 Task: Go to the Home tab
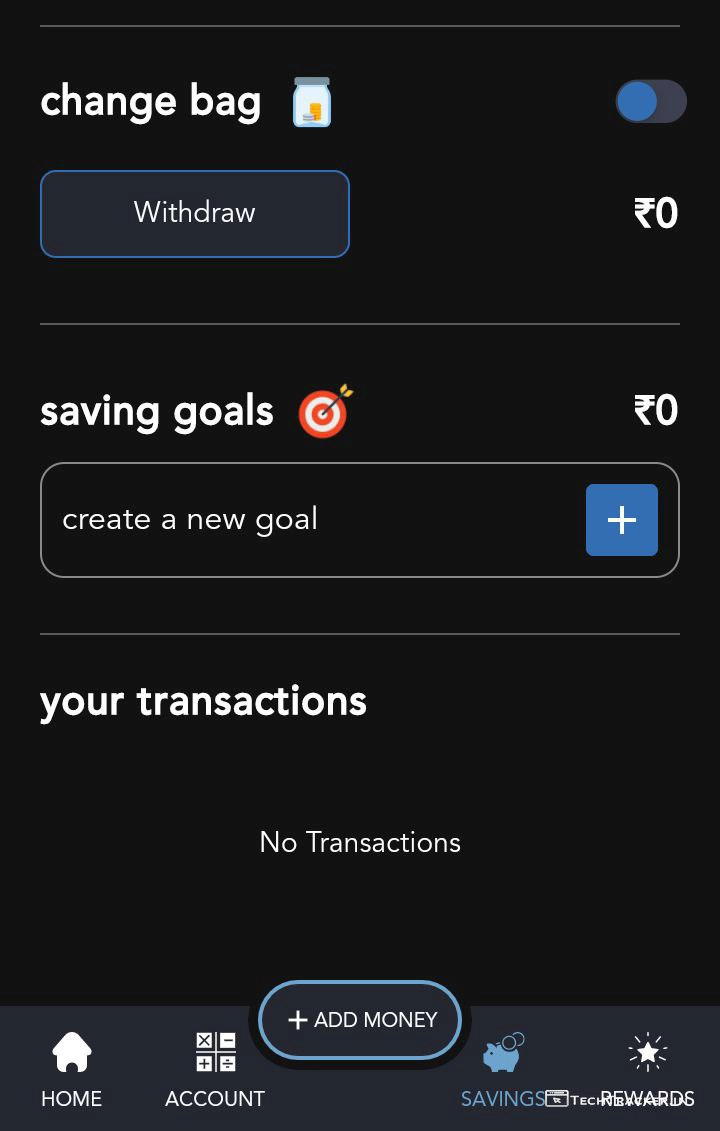click(x=71, y=1070)
